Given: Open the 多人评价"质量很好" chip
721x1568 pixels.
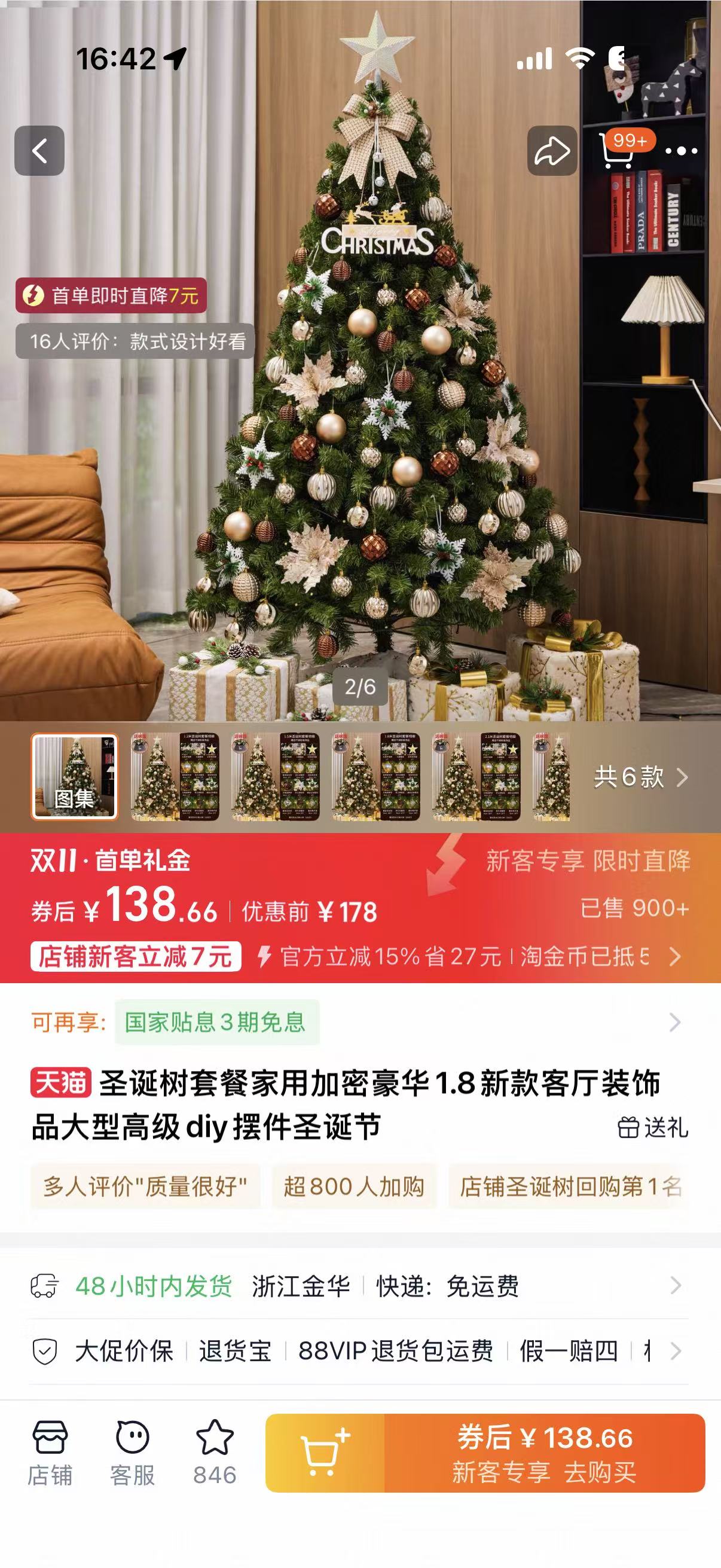Looking at the screenshot, I should coord(145,1186).
